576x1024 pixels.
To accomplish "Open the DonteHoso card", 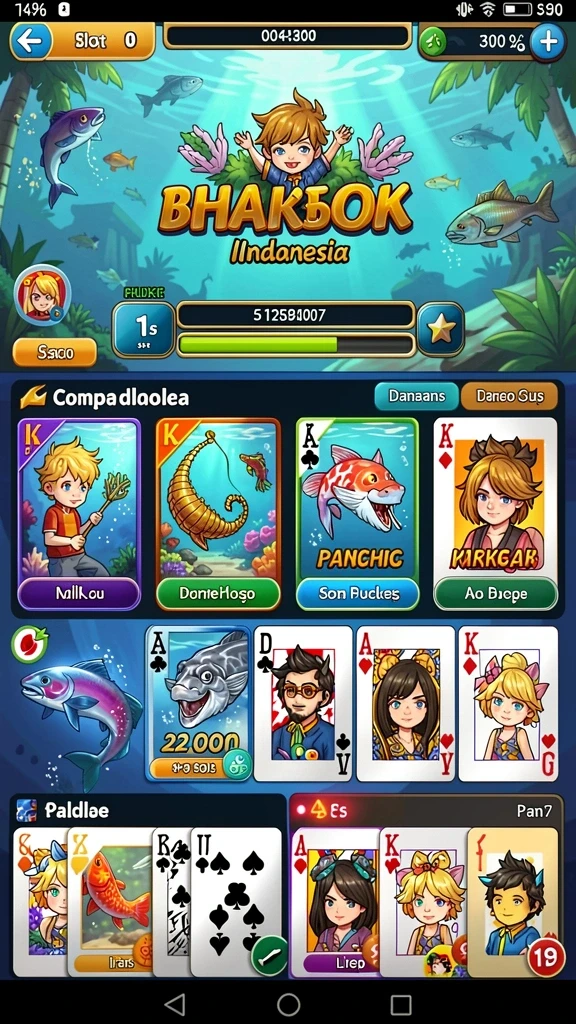I will (x=218, y=515).
